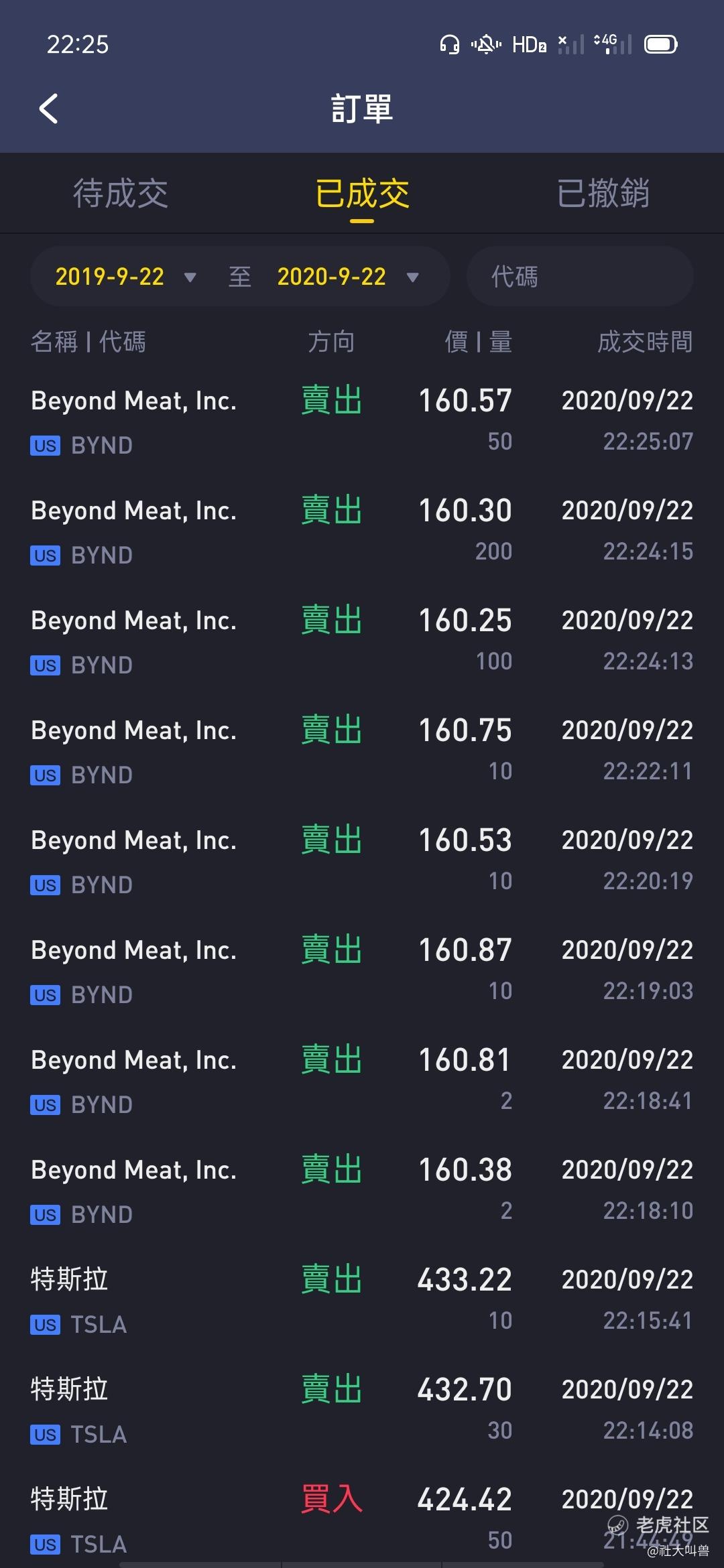Tap the 代碼 search field
This screenshot has width=724, height=1568.
pyautogui.click(x=580, y=276)
